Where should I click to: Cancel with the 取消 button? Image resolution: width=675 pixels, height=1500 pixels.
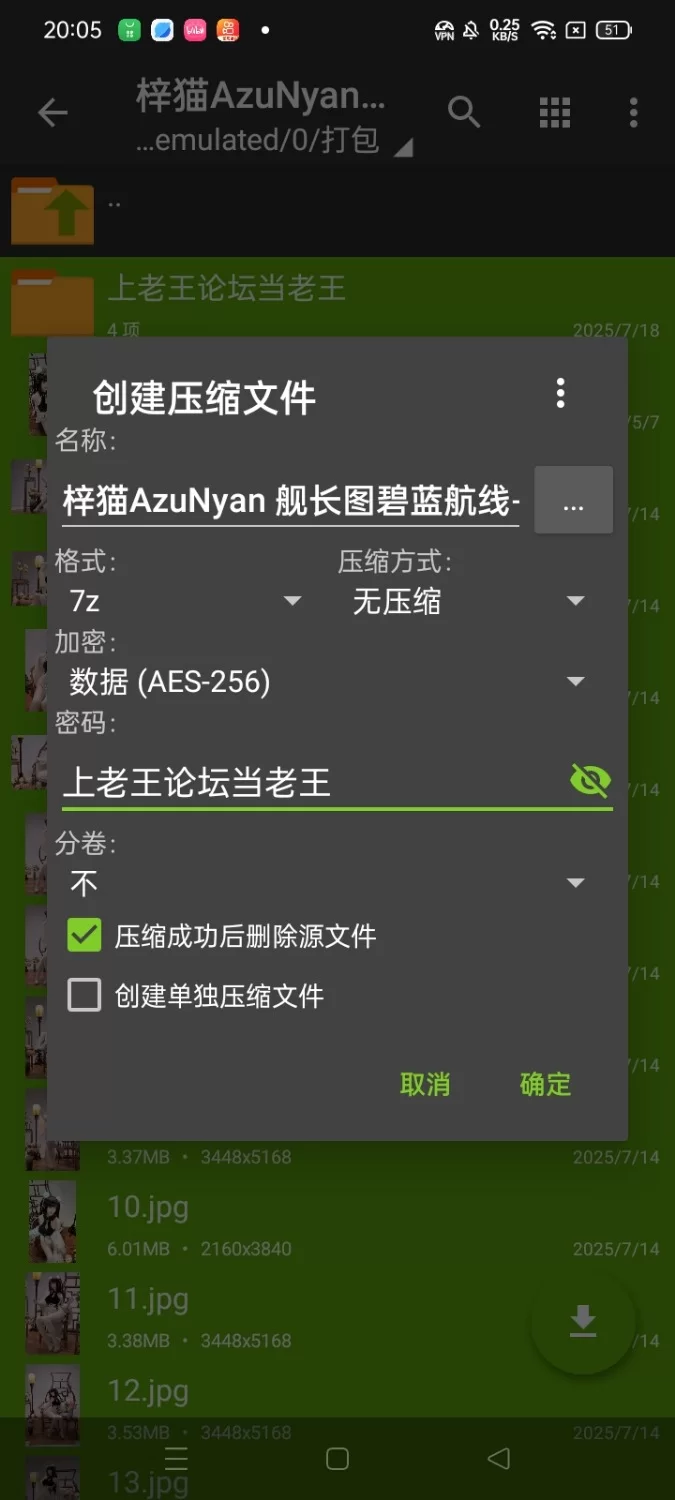(x=425, y=1084)
